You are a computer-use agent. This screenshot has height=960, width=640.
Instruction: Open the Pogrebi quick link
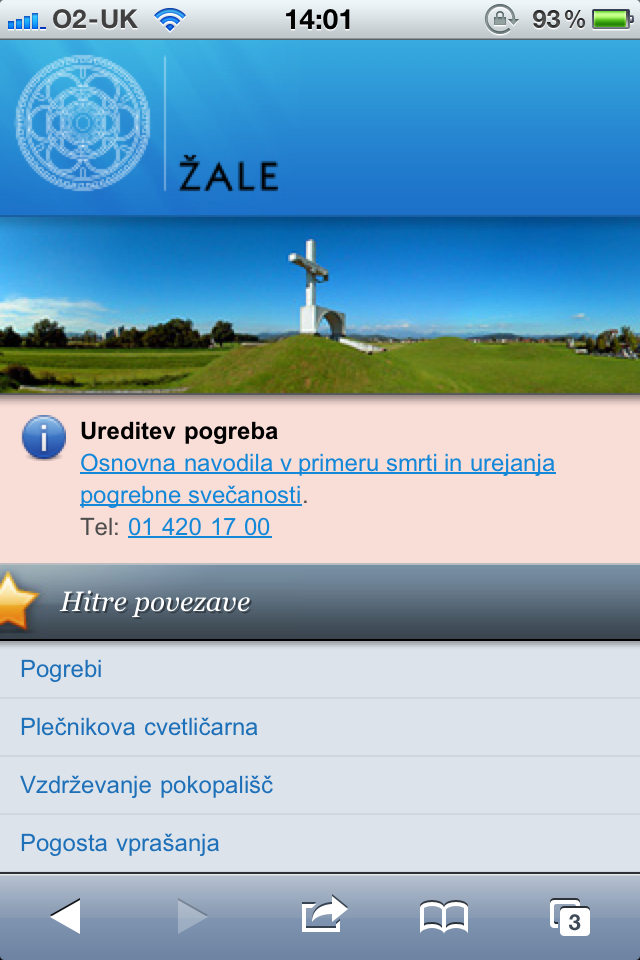62,669
